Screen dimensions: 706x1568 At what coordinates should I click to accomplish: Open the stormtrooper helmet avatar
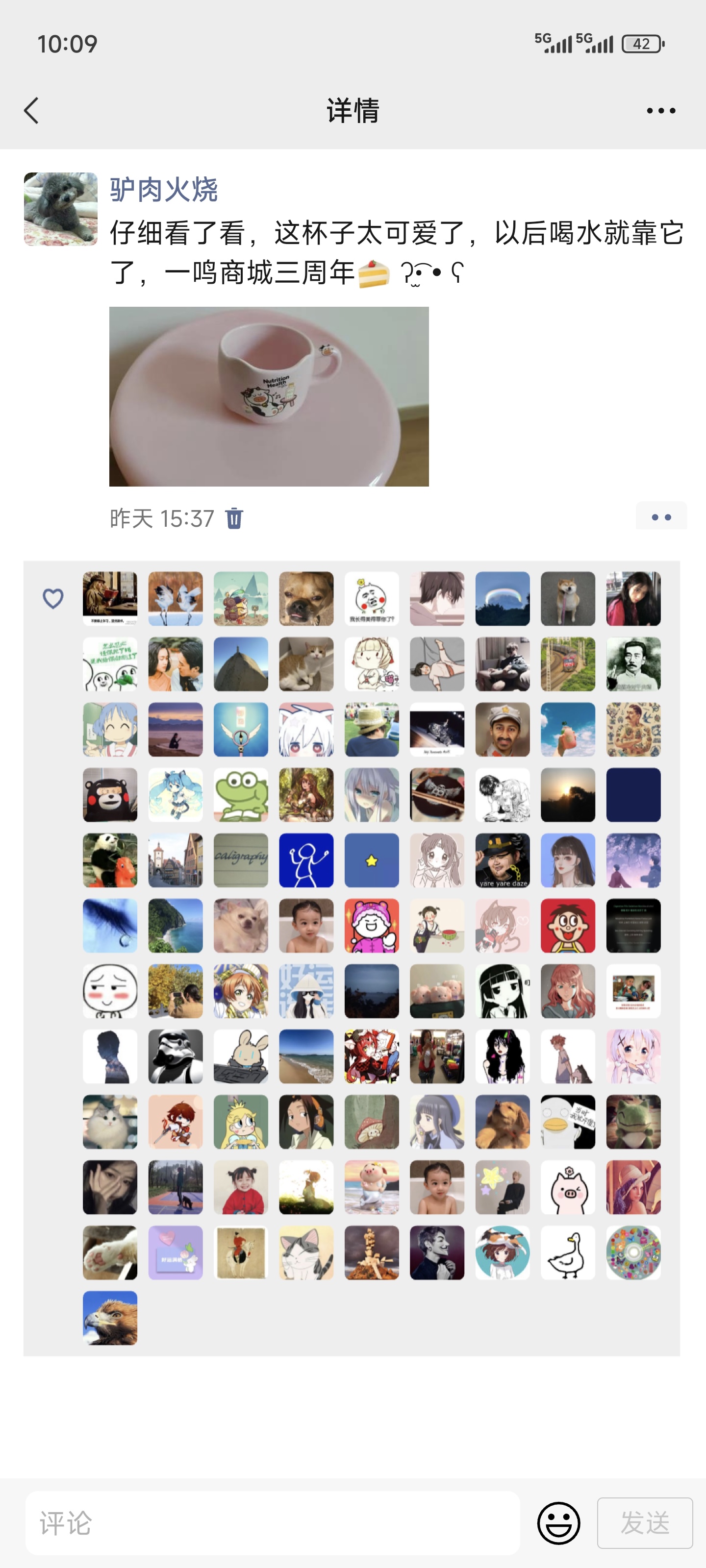[176, 1056]
